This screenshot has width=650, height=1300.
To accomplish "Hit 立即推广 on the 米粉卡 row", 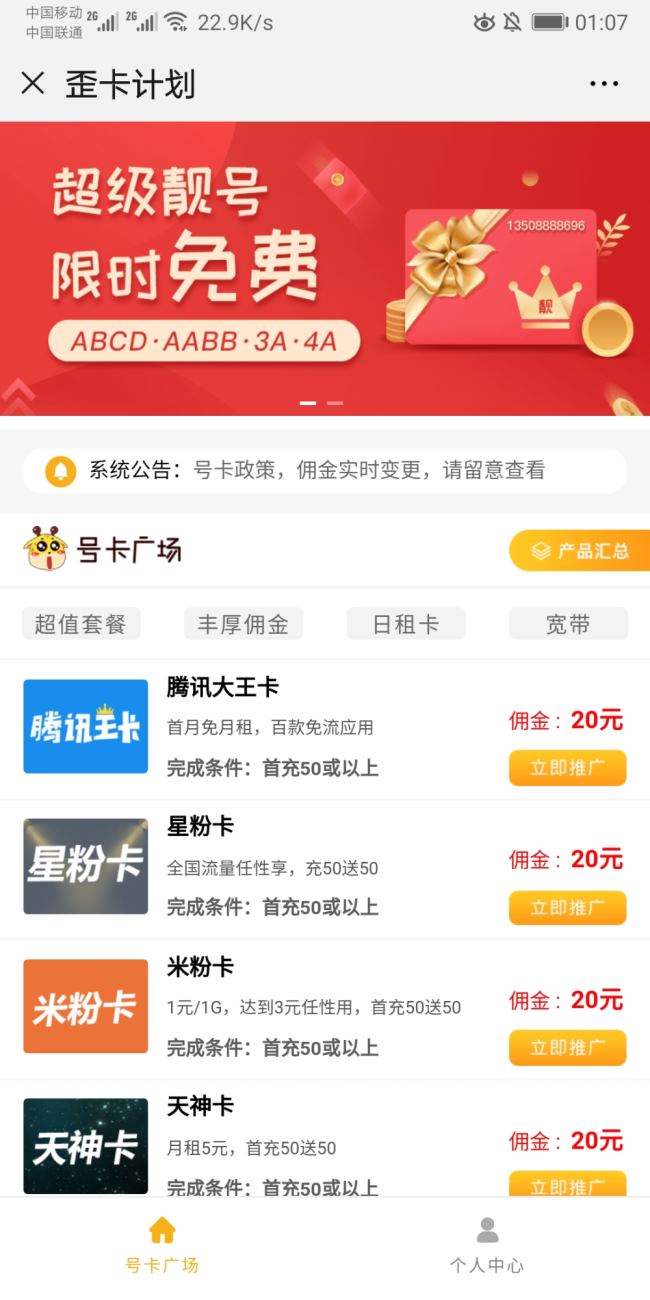I will [567, 1048].
